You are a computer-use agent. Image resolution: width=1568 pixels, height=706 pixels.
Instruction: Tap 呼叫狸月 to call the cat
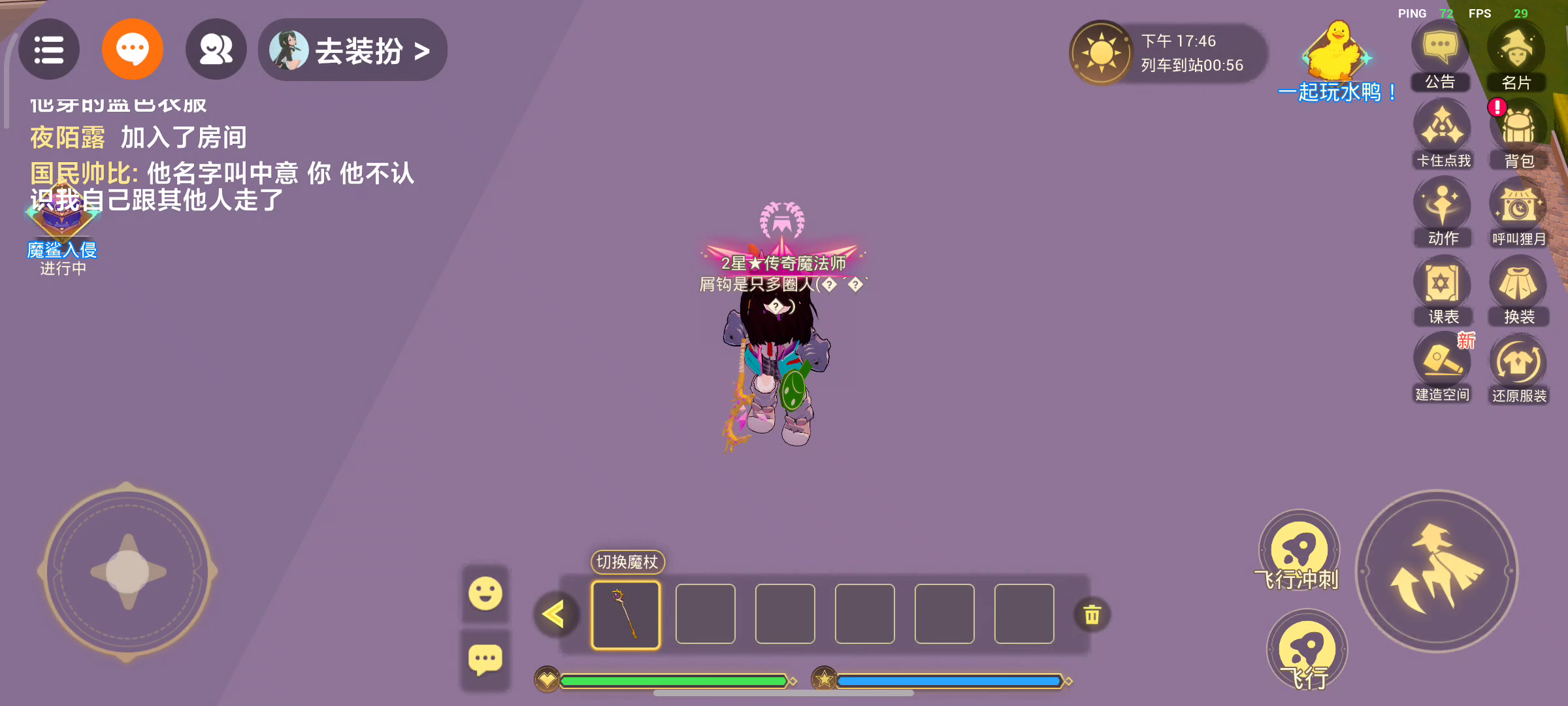(x=1518, y=209)
